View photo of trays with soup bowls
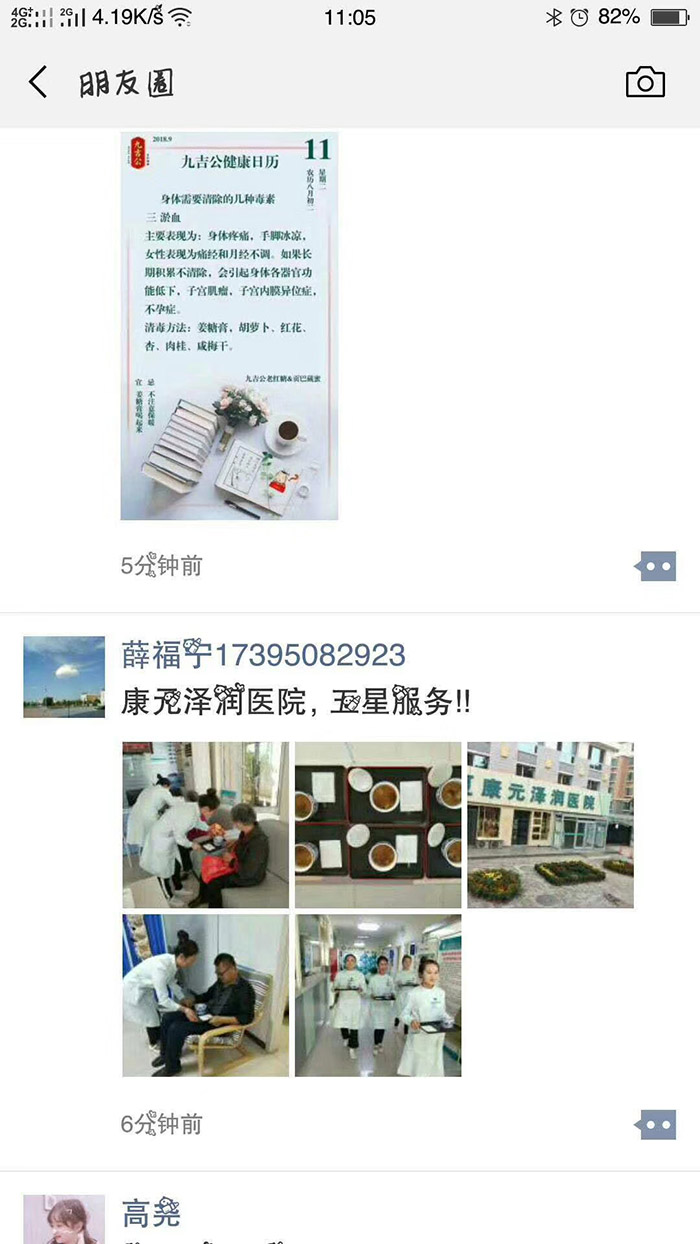 click(378, 824)
